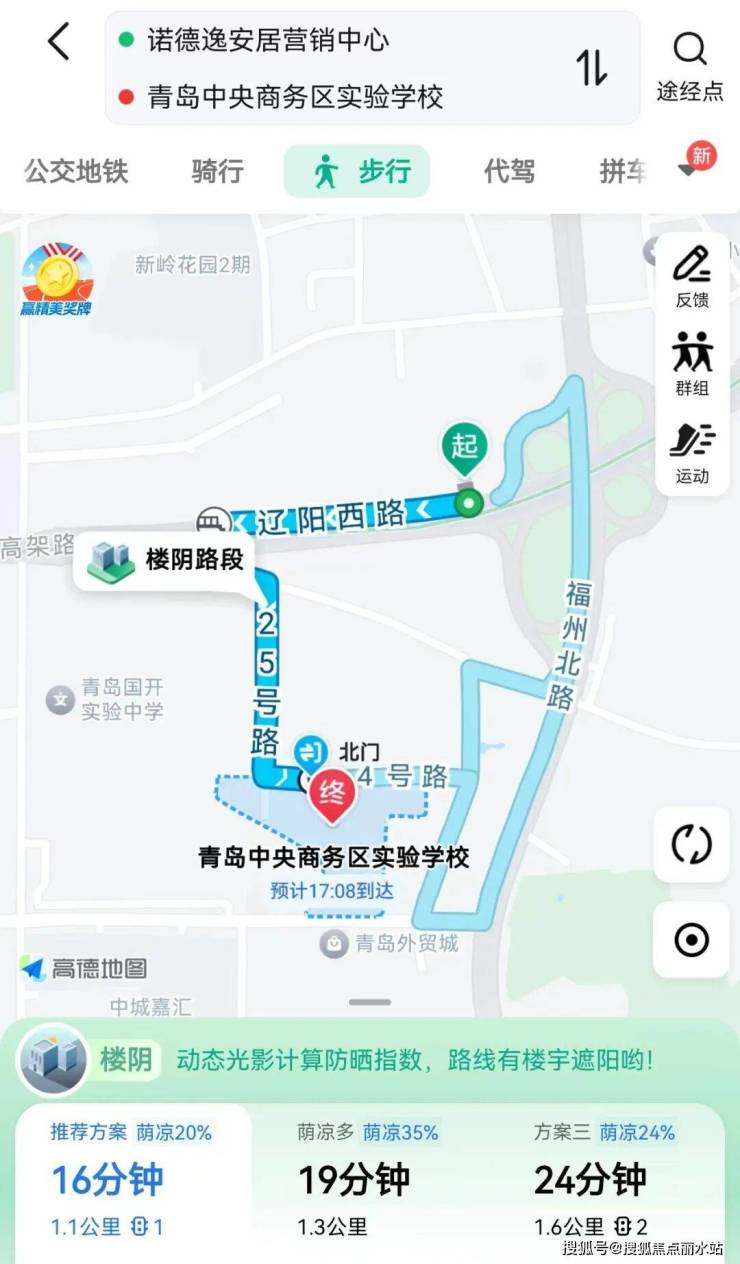Open 运动 sport mode
The height and width of the screenshot is (1264, 740).
(x=692, y=451)
